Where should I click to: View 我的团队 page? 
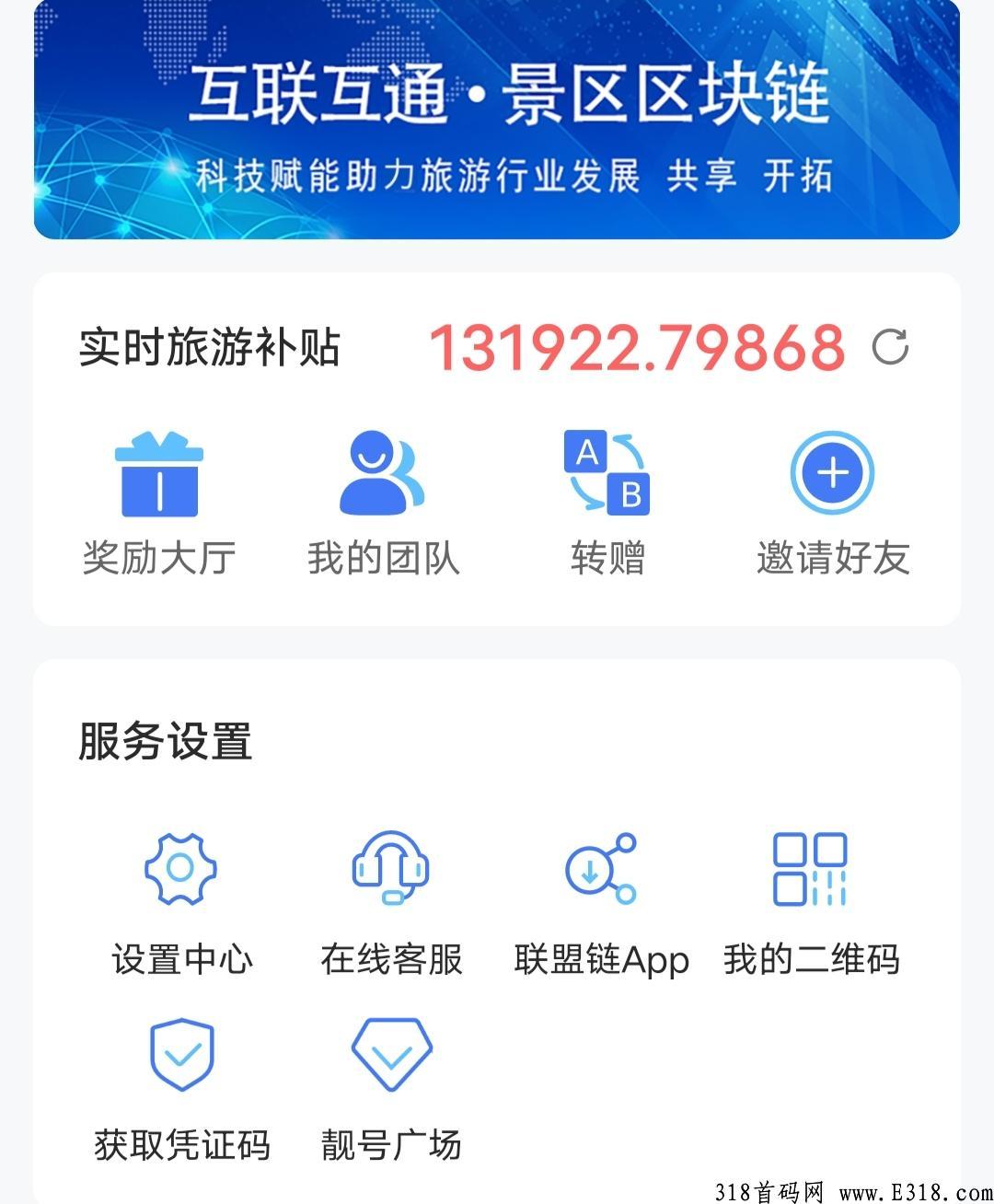(x=383, y=504)
